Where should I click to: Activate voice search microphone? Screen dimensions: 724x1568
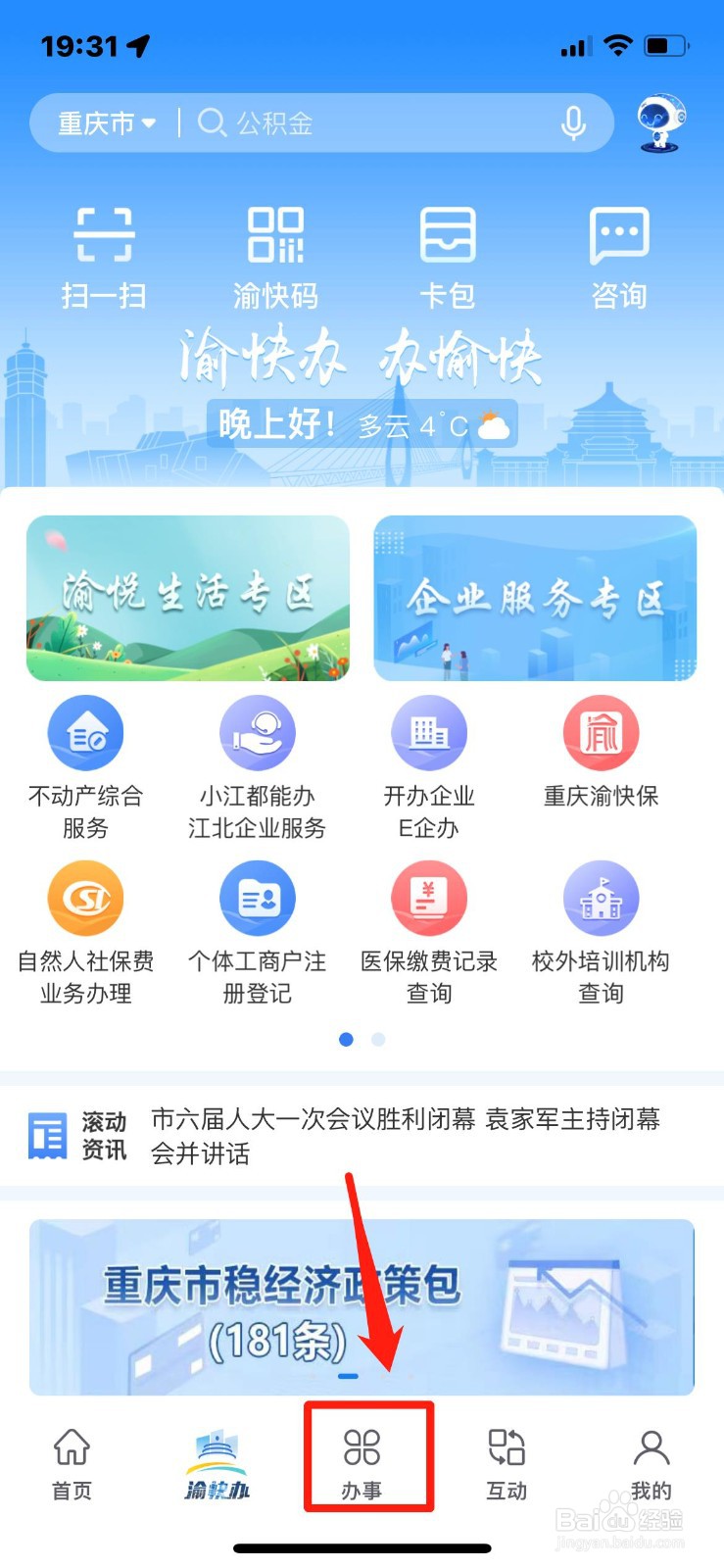(x=574, y=122)
